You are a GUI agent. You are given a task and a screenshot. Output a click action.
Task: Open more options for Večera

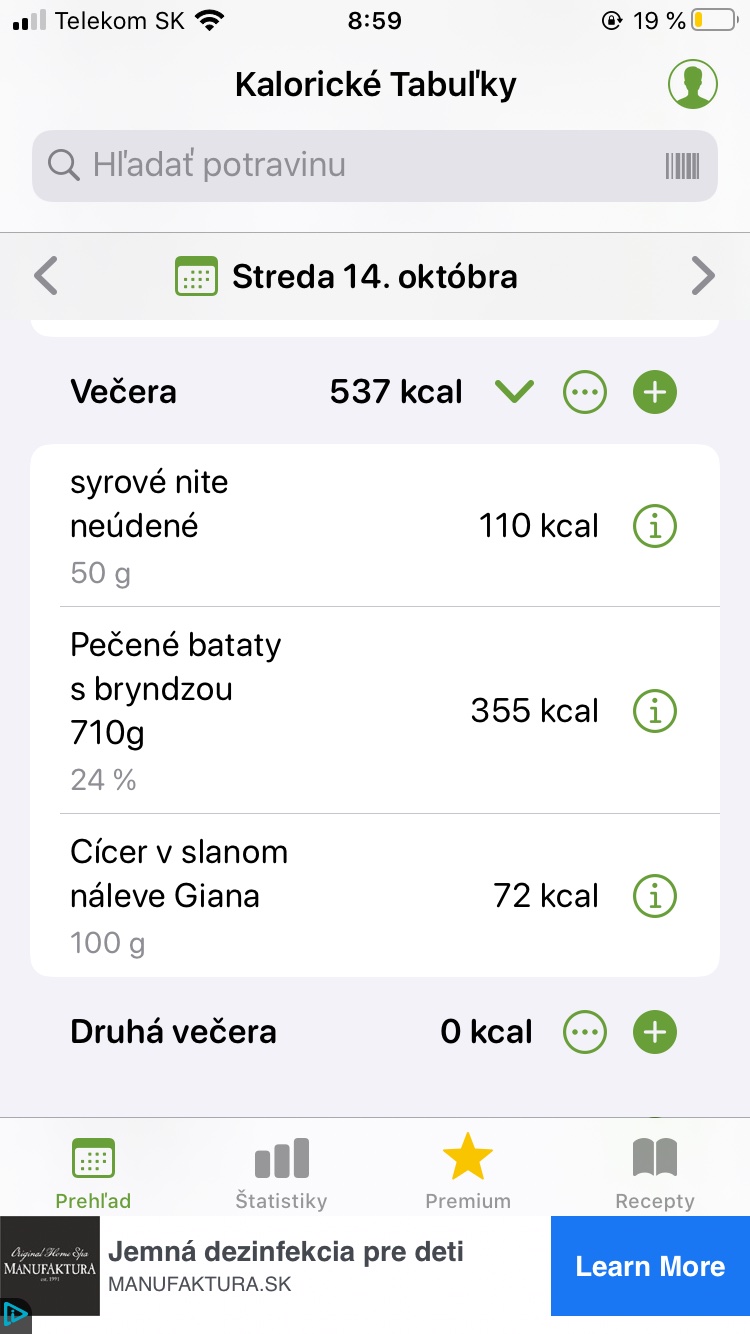[x=585, y=392]
